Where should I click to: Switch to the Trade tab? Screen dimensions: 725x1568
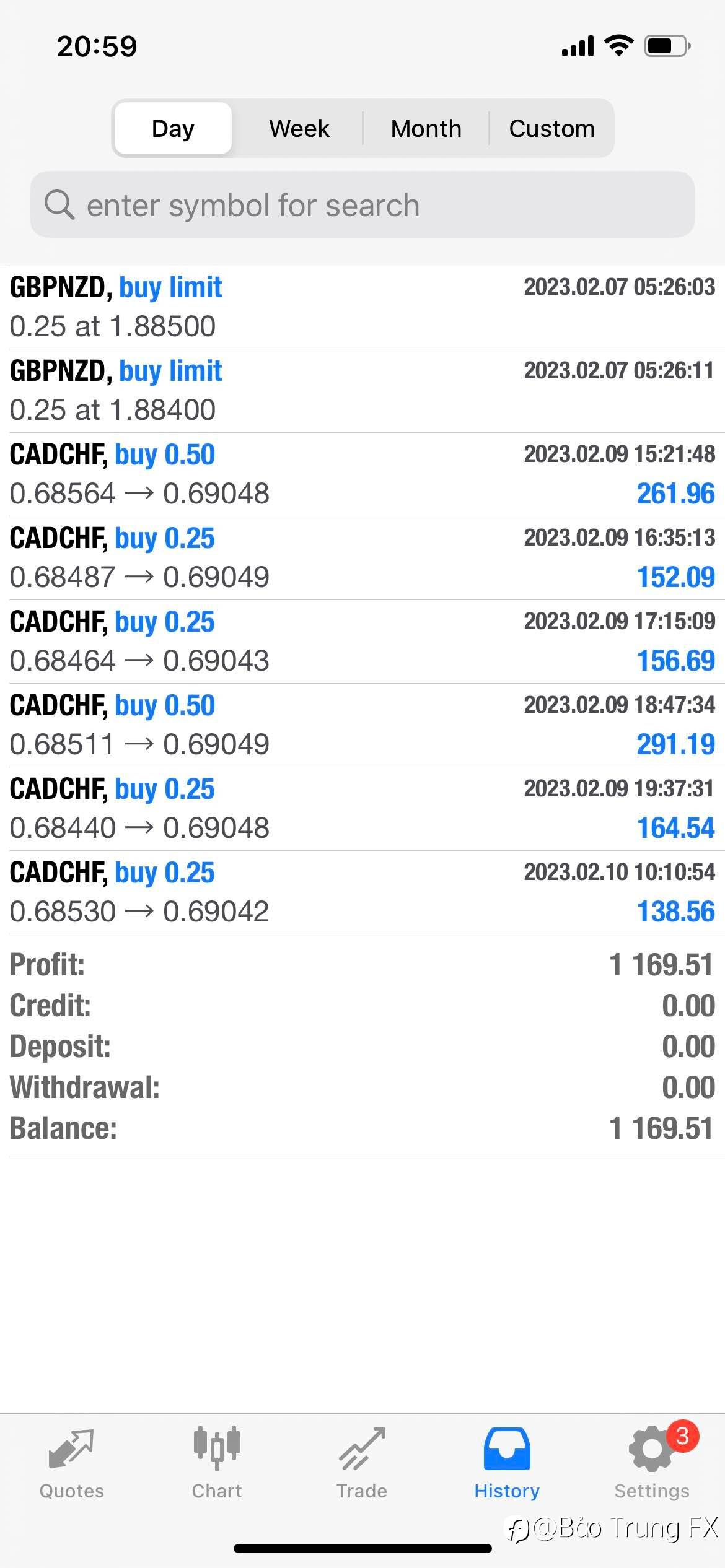pos(362,1464)
